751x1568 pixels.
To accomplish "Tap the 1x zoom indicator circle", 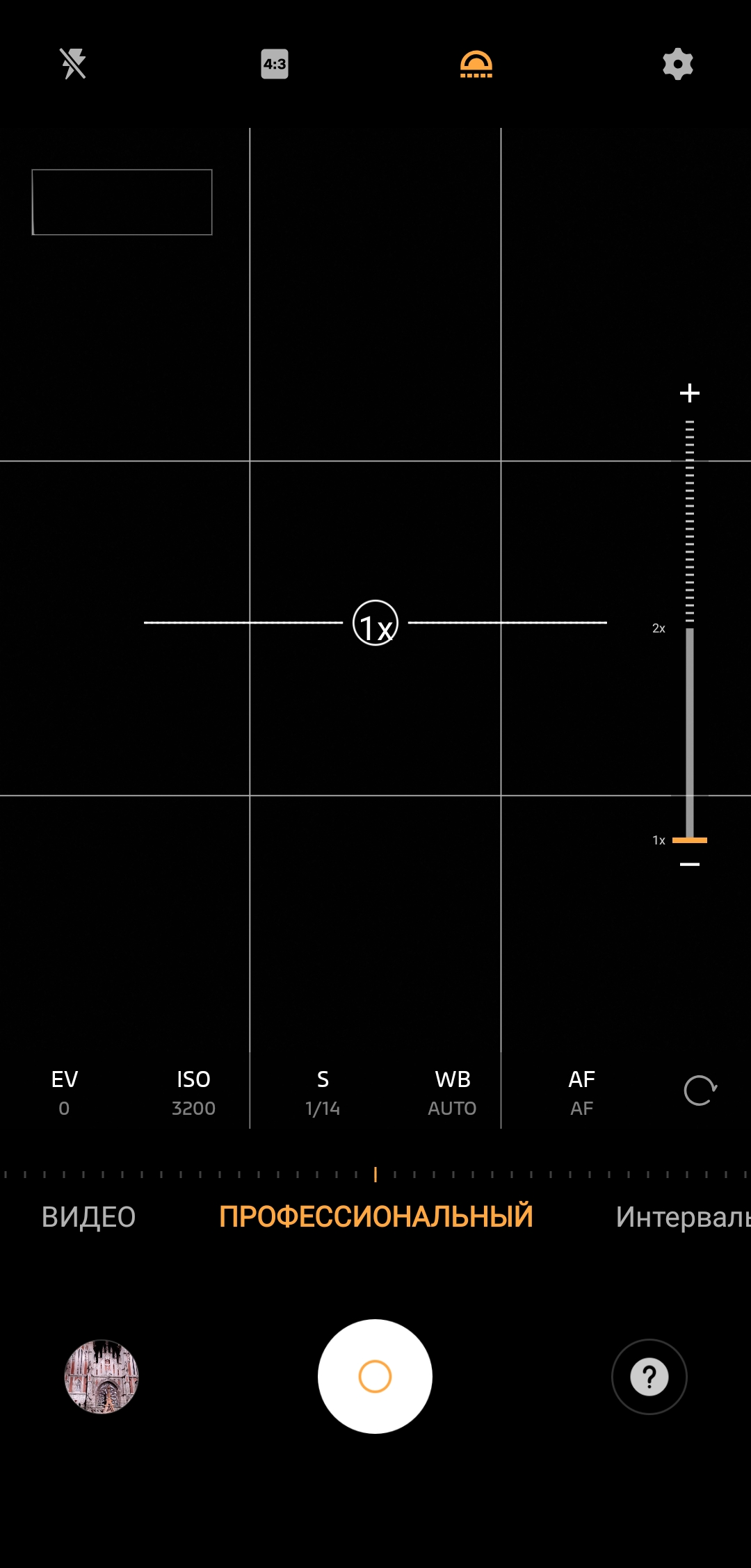I will click(375, 623).
